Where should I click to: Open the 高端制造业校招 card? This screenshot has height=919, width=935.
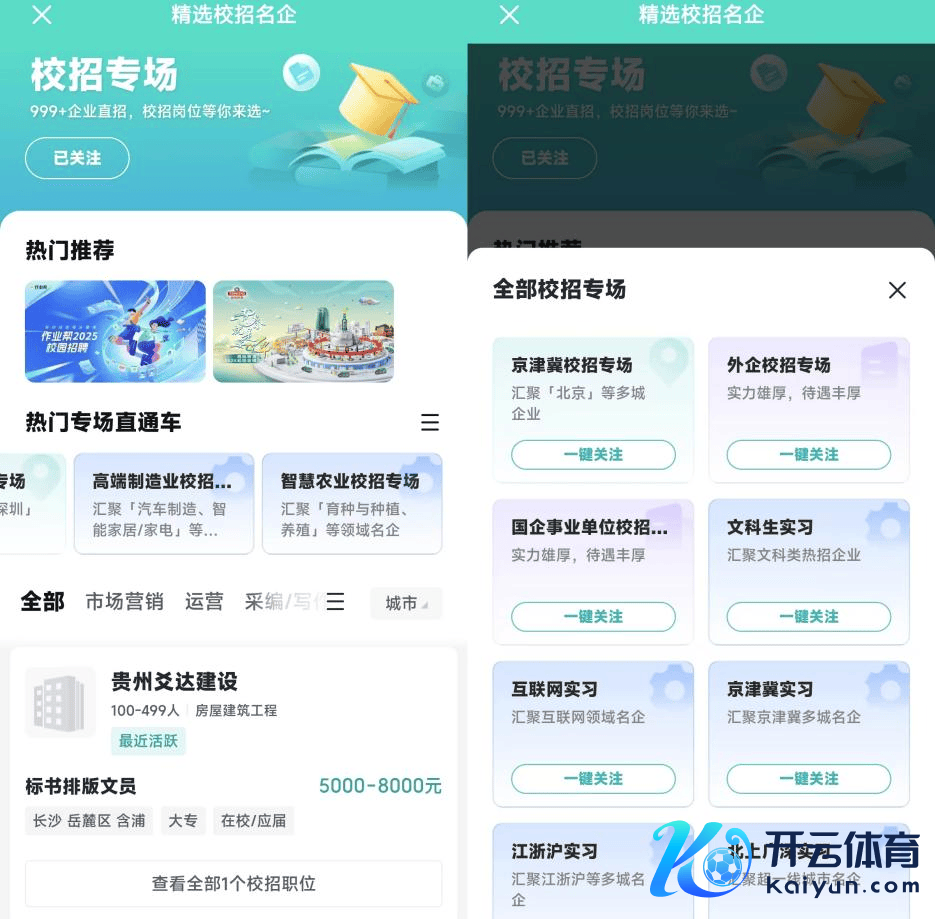163,504
